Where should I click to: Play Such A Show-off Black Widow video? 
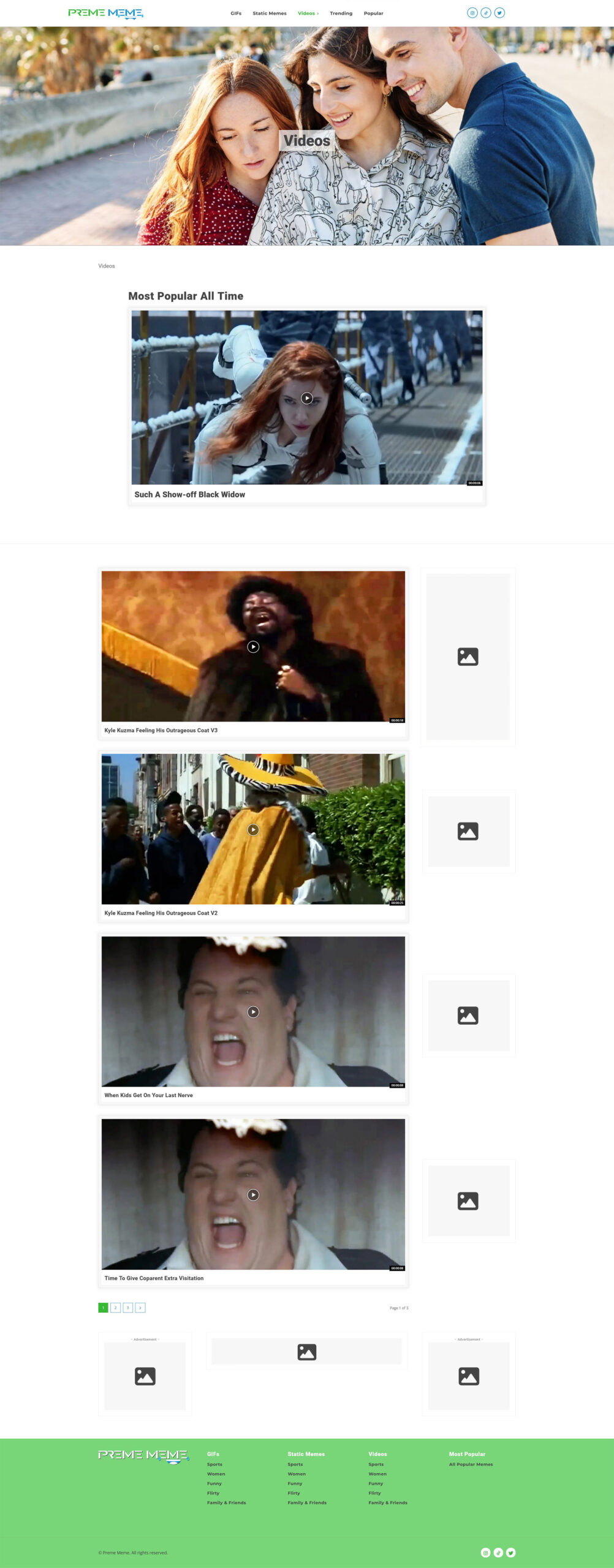click(307, 398)
